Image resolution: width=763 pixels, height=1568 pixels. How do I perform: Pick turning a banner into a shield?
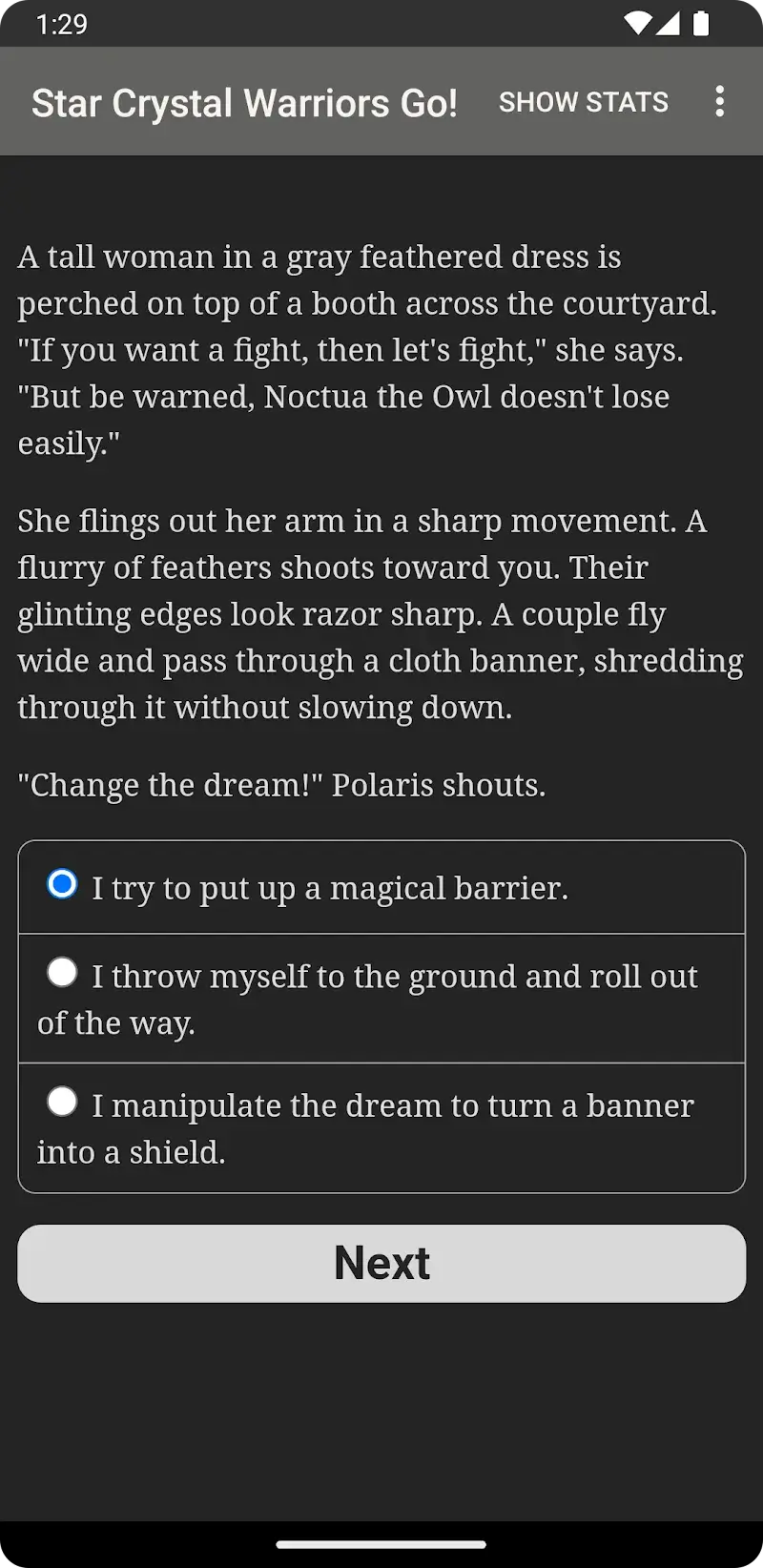63,1103
